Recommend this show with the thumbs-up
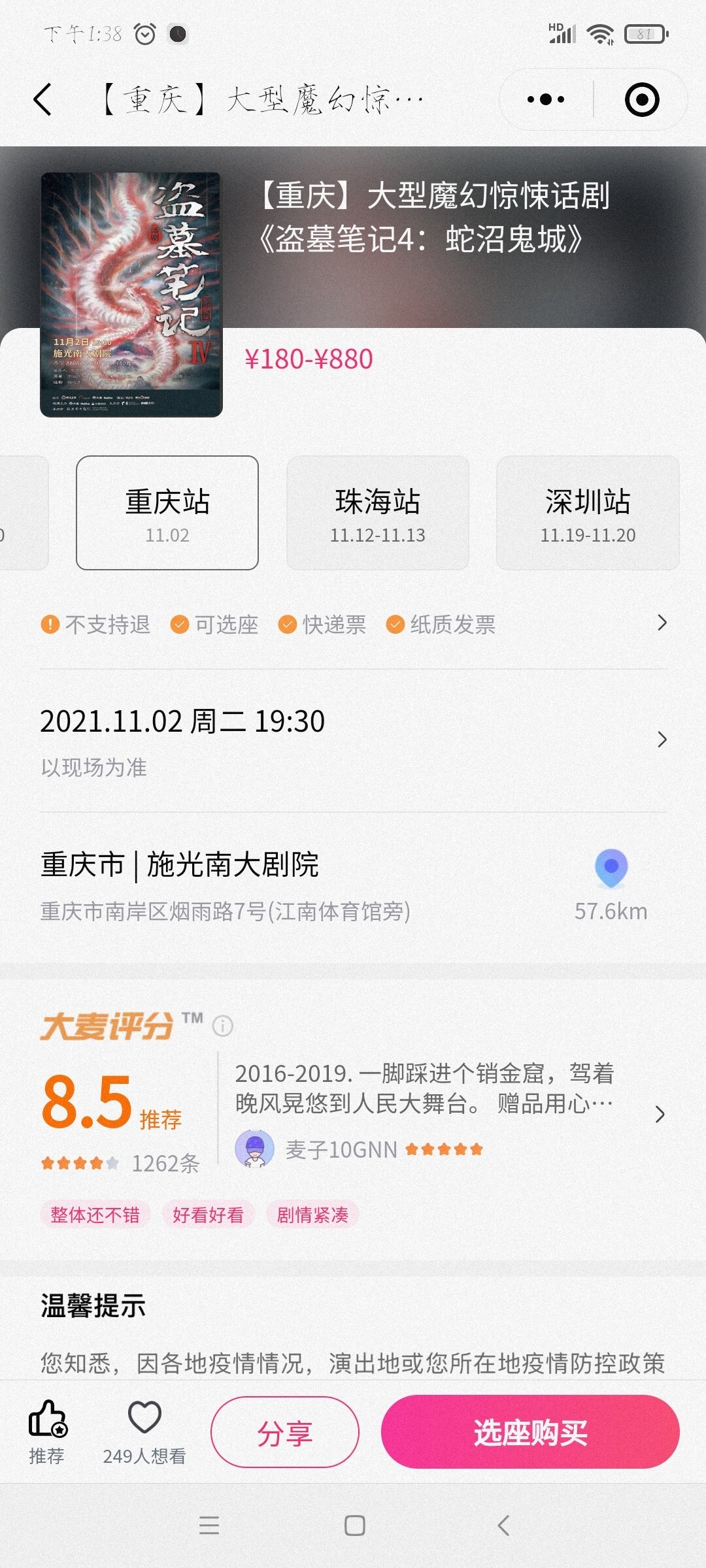 [47, 1430]
